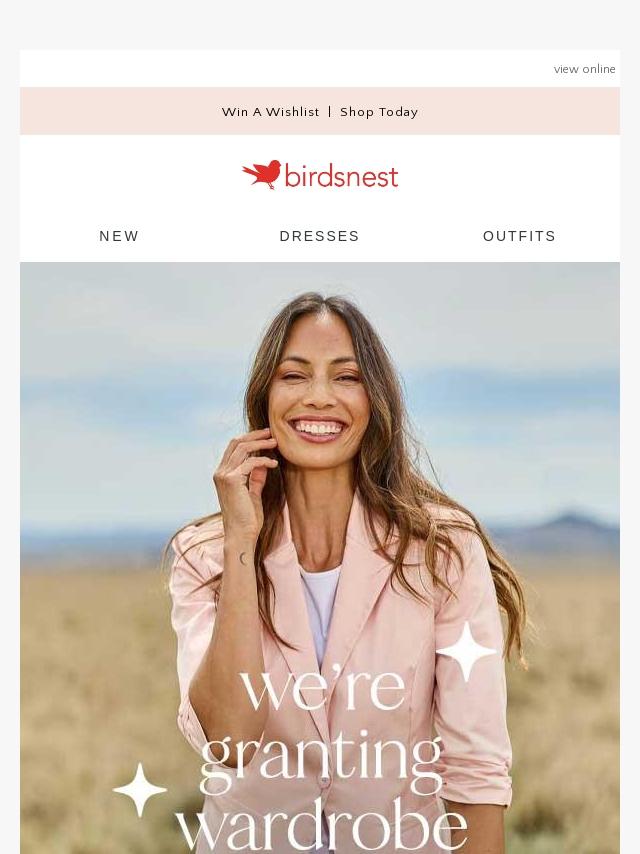Tap the Win A Wishlist banner link

[x=271, y=112]
